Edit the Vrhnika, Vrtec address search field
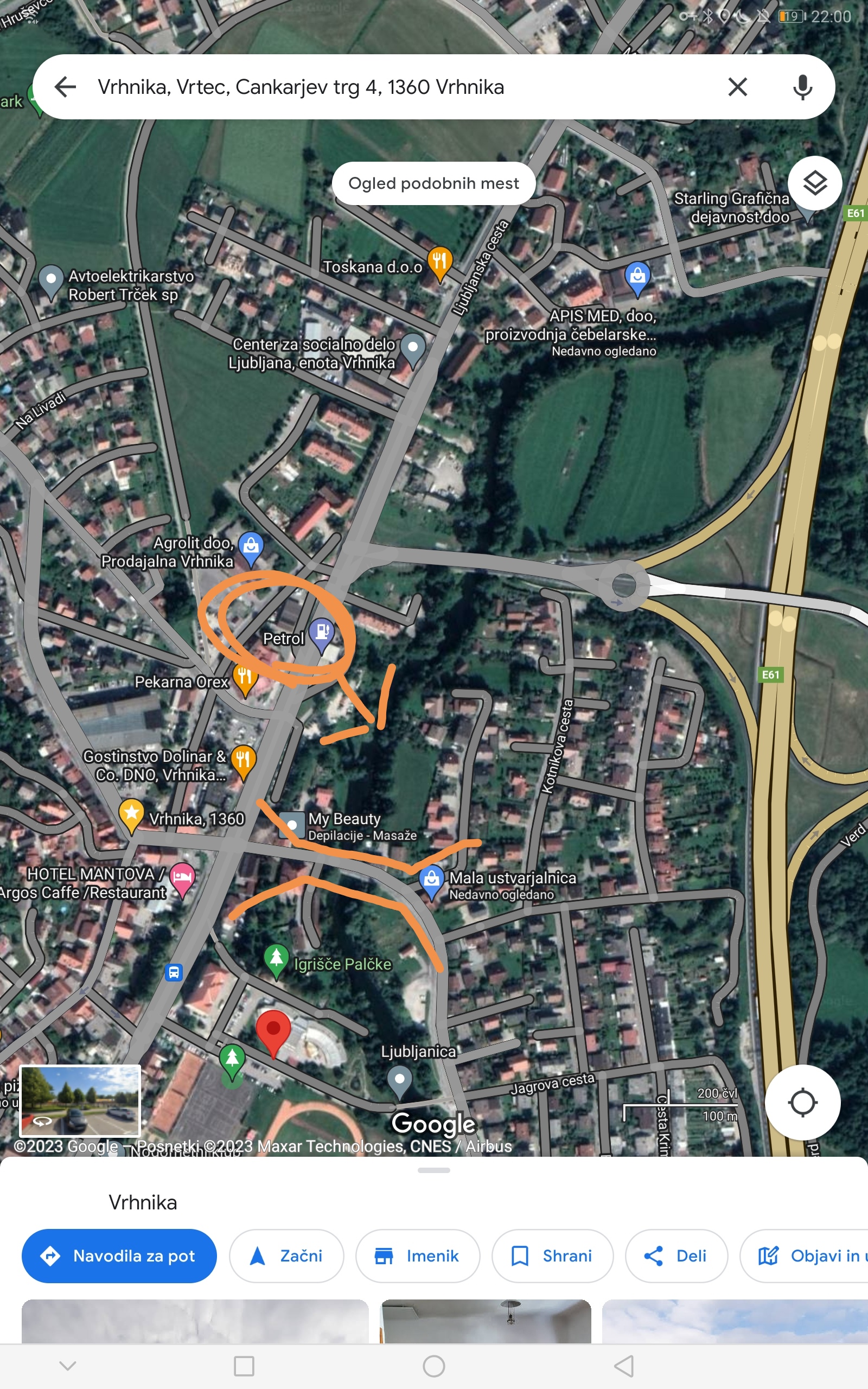 click(x=402, y=87)
